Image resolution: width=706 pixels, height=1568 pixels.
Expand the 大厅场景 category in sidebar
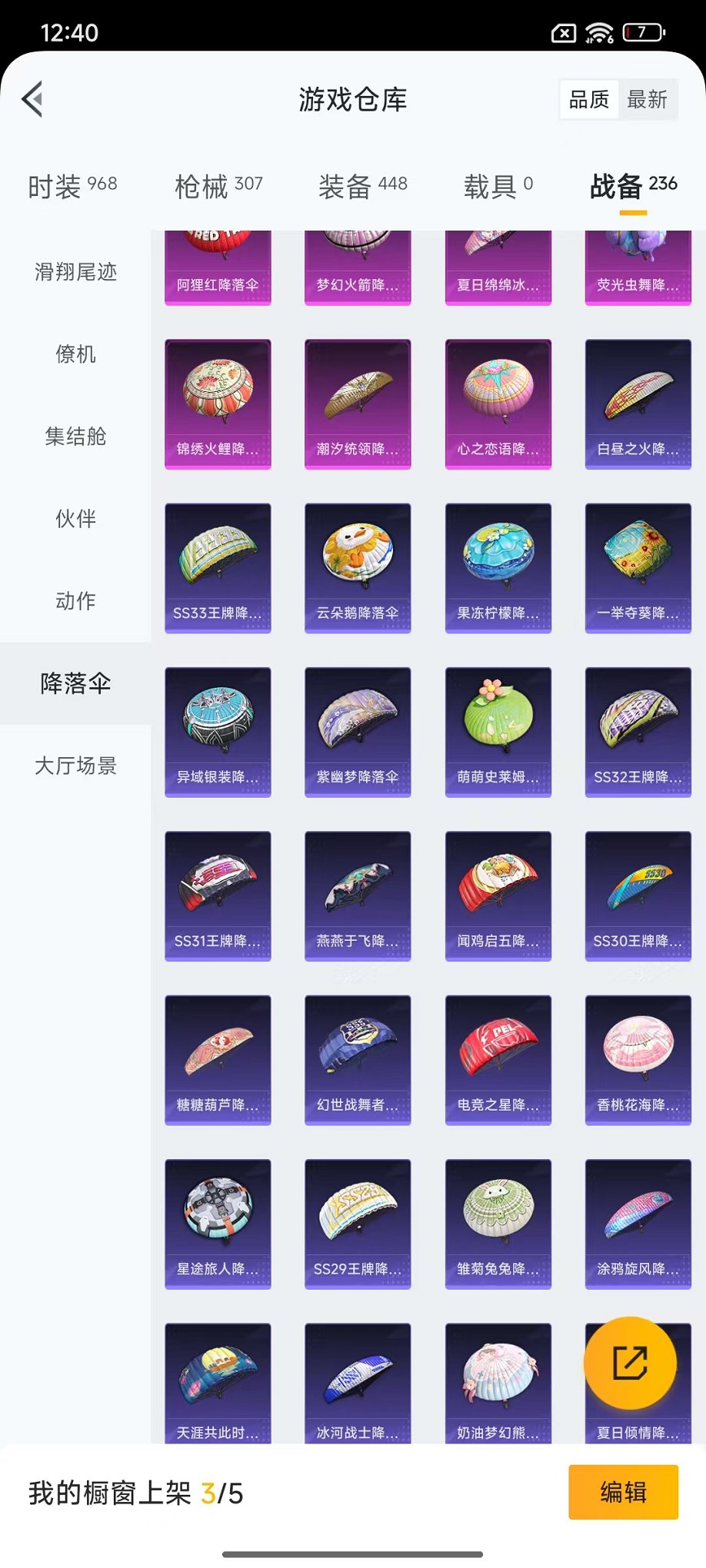(x=75, y=766)
